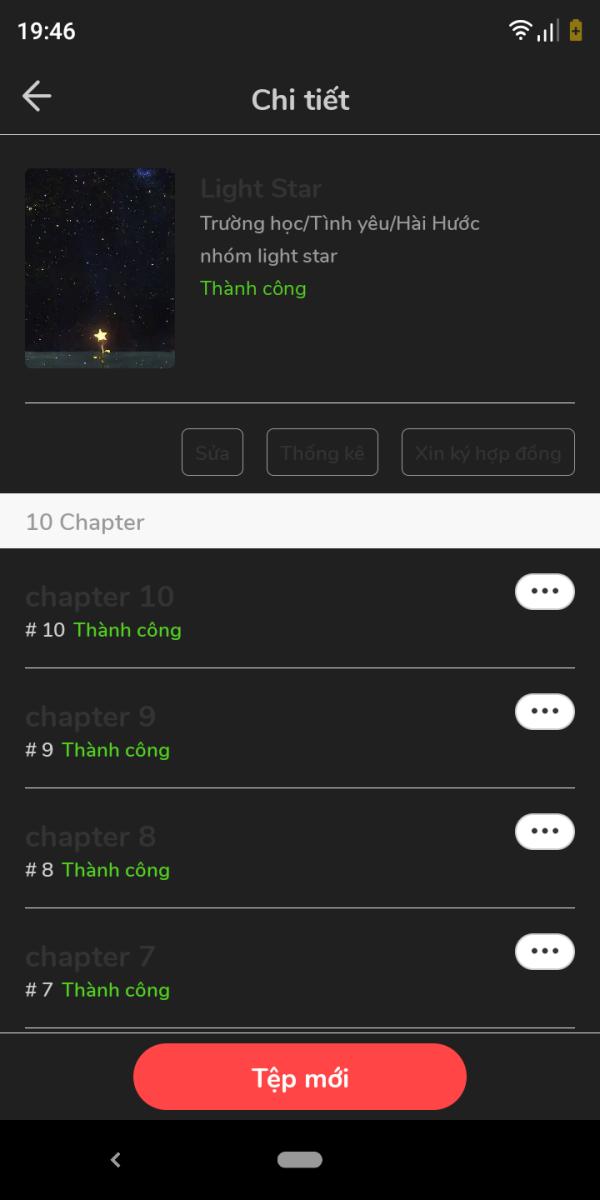Create a new file with Tệp mới
The image size is (600, 1200).
pos(300,1077)
